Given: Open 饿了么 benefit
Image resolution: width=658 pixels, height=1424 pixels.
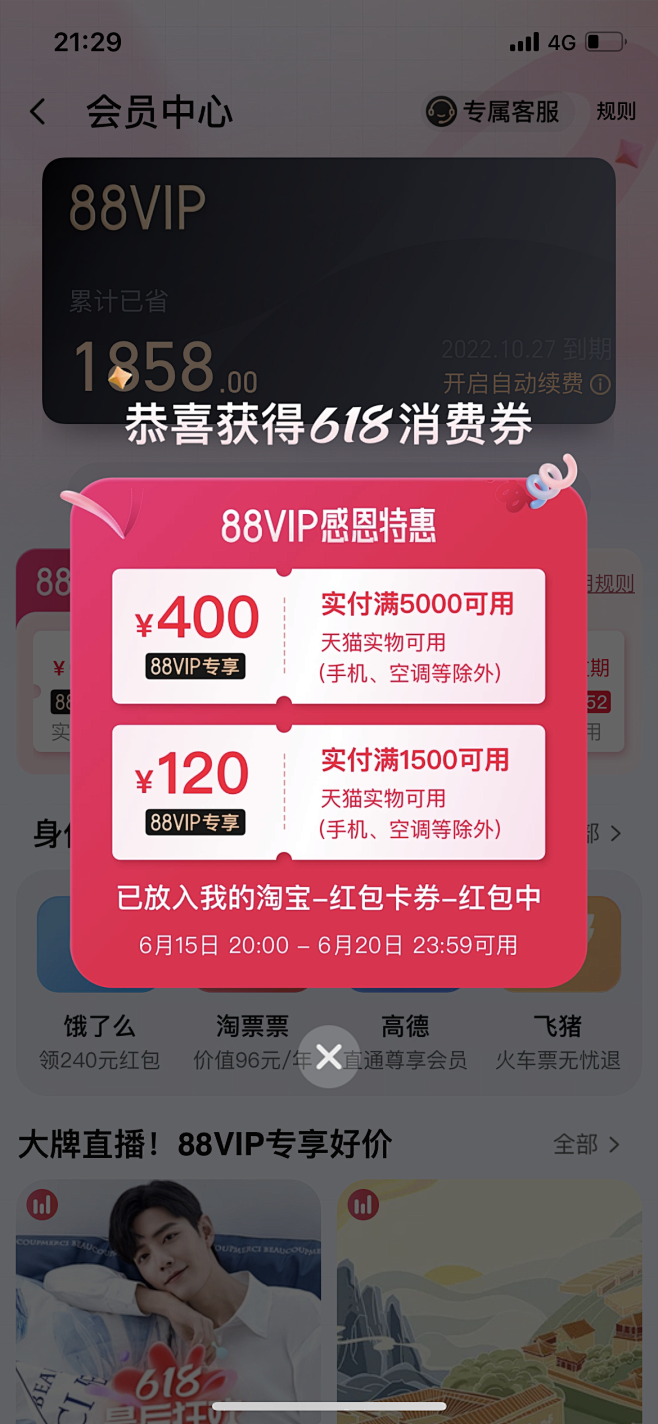Looking at the screenshot, I should pos(97,1026).
